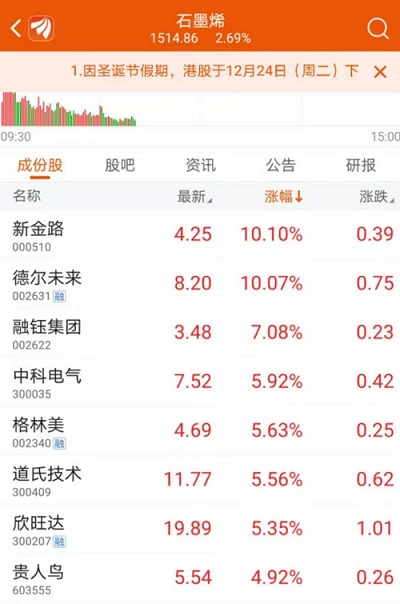Image resolution: width=400 pixels, height=604 pixels.
Task: Select the 成份股 tab
Action: tap(40, 166)
